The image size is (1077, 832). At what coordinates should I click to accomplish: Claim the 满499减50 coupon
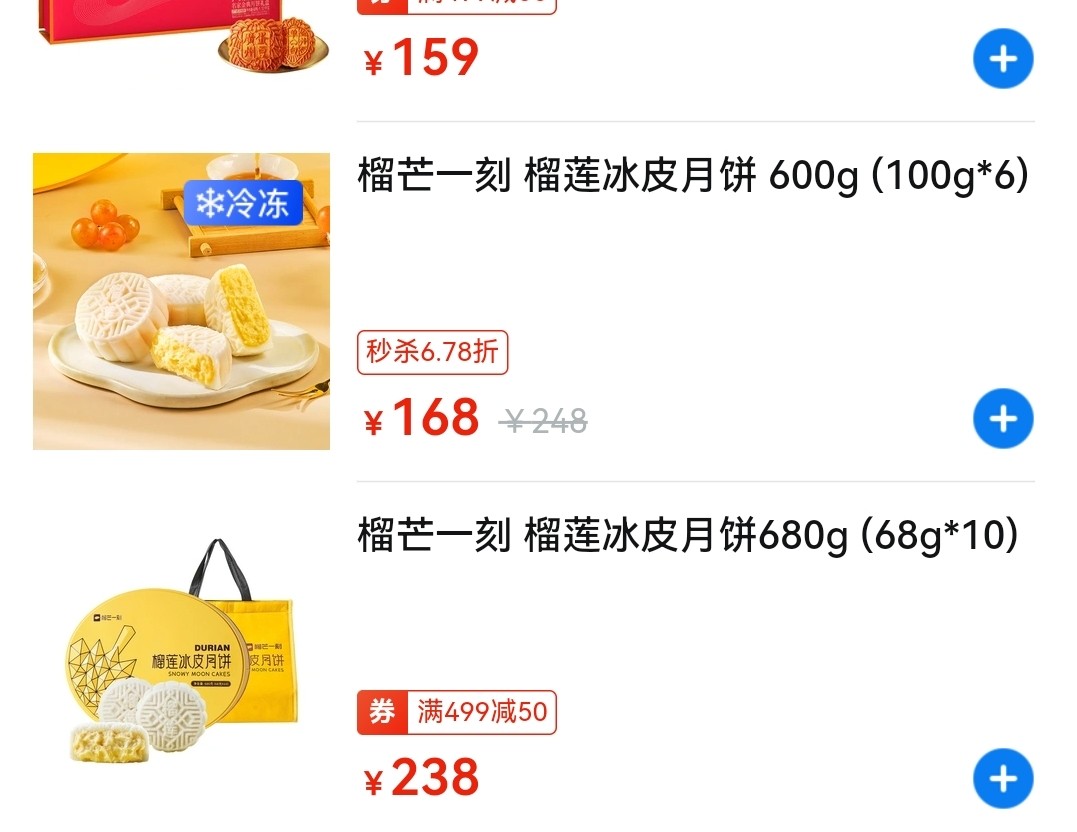(x=457, y=712)
